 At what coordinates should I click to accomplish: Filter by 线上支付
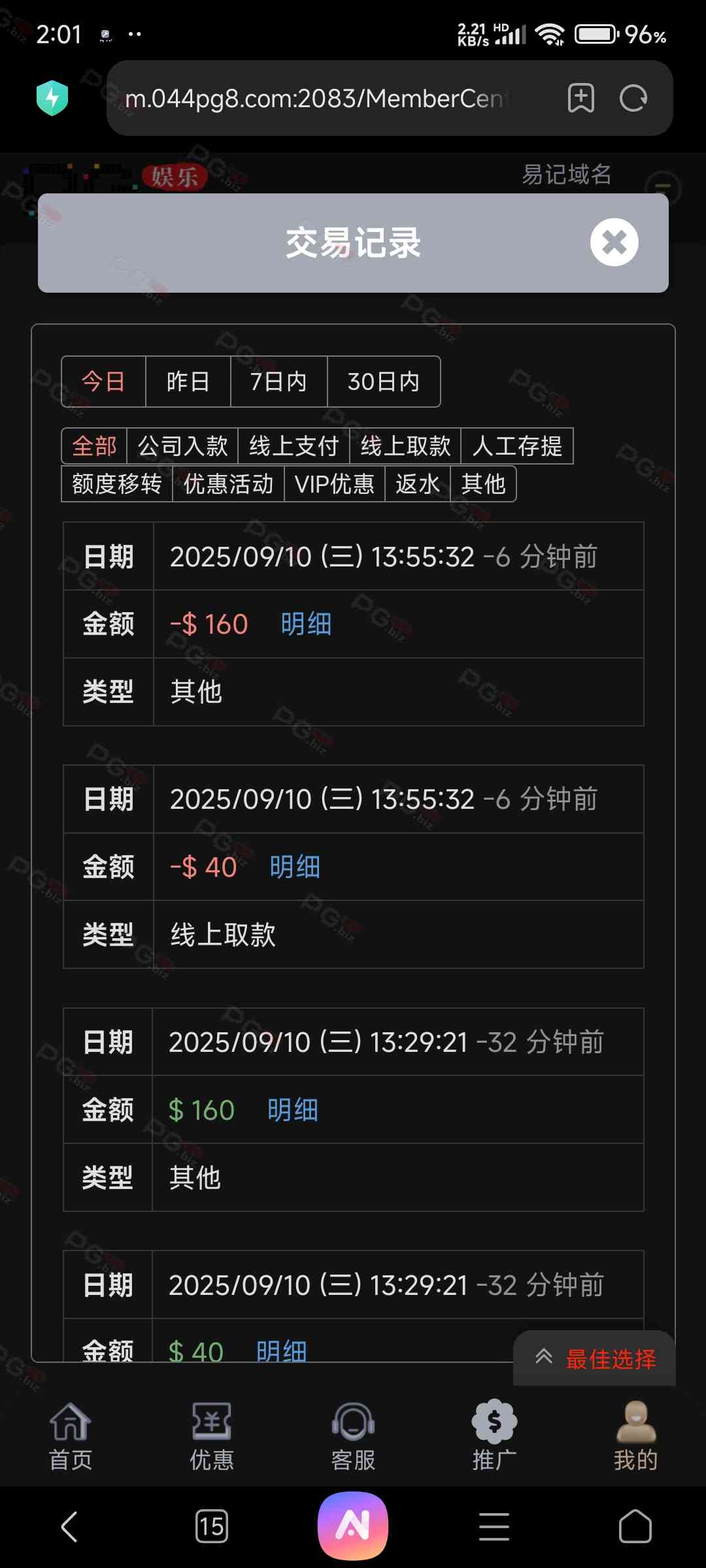point(294,446)
